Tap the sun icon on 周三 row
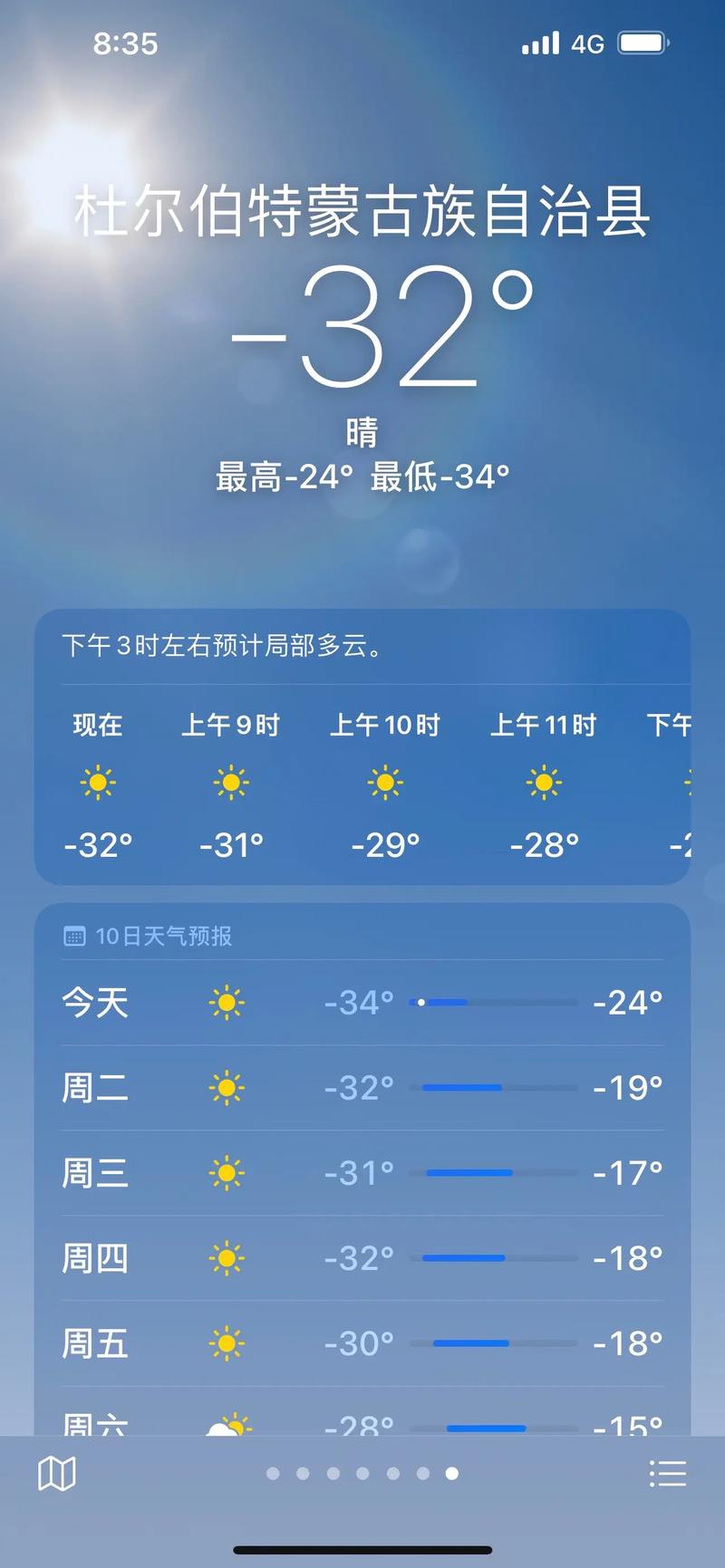The width and height of the screenshot is (725, 1568). pyautogui.click(x=226, y=1172)
